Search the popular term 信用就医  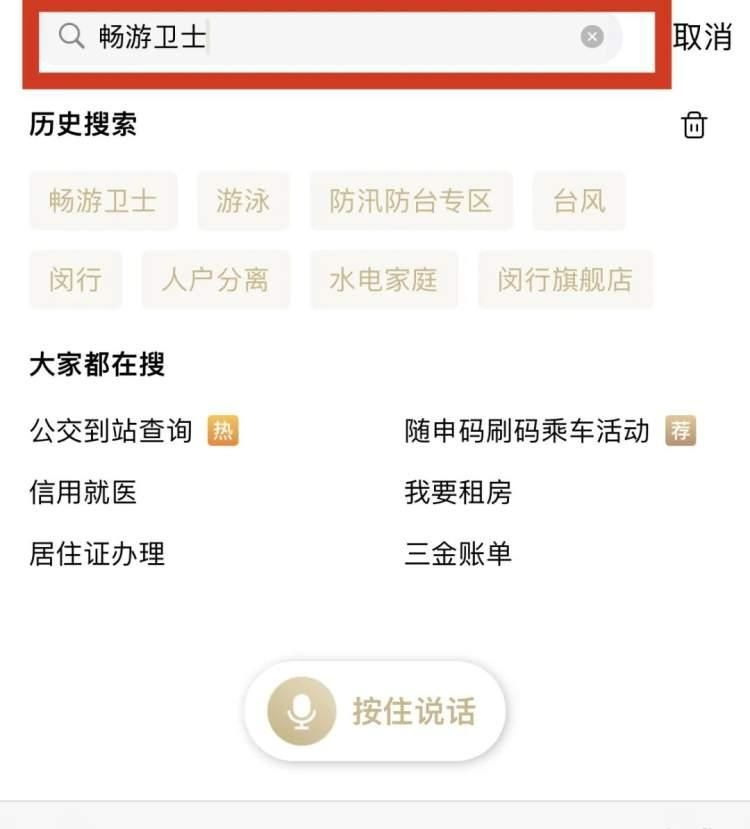pyautogui.click(x=83, y=492)
